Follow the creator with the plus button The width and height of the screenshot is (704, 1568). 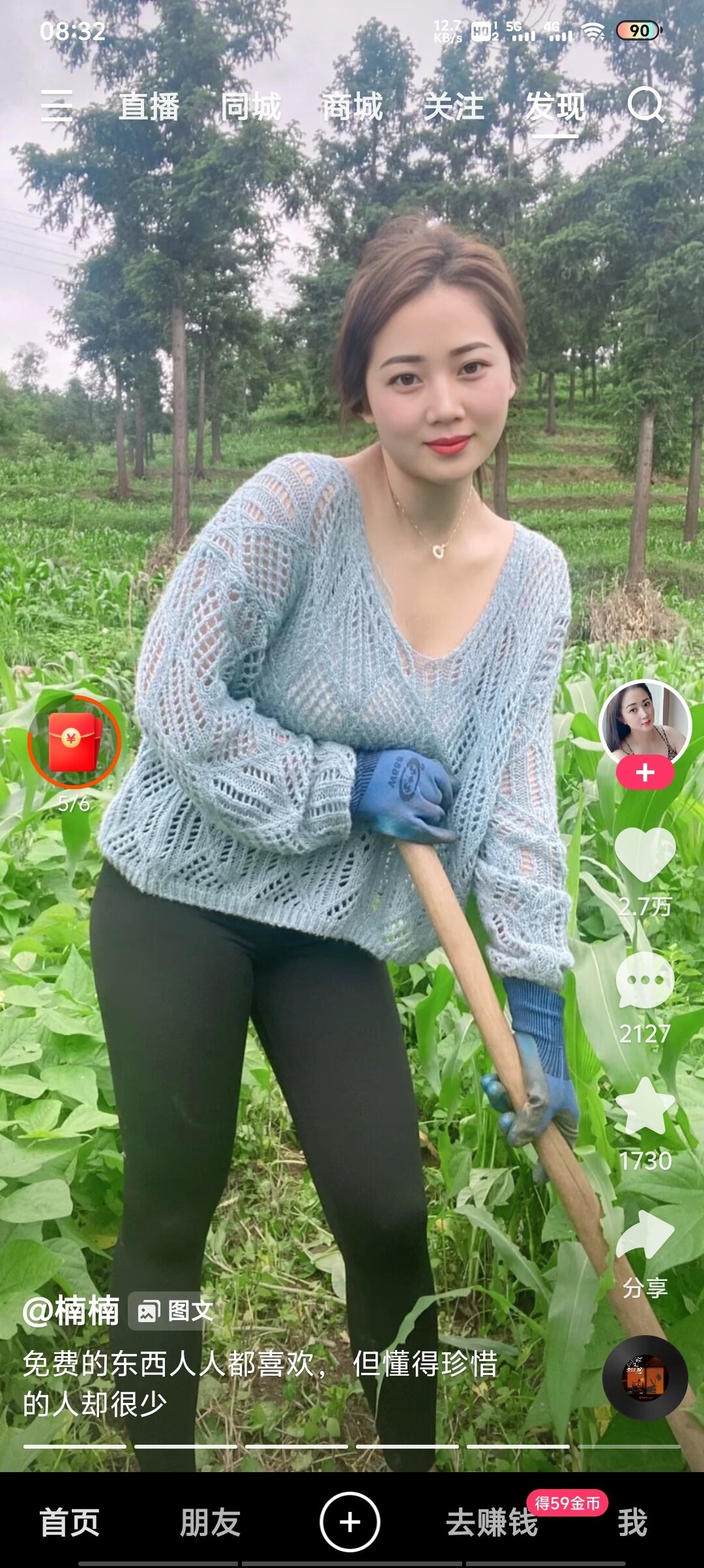645,773
